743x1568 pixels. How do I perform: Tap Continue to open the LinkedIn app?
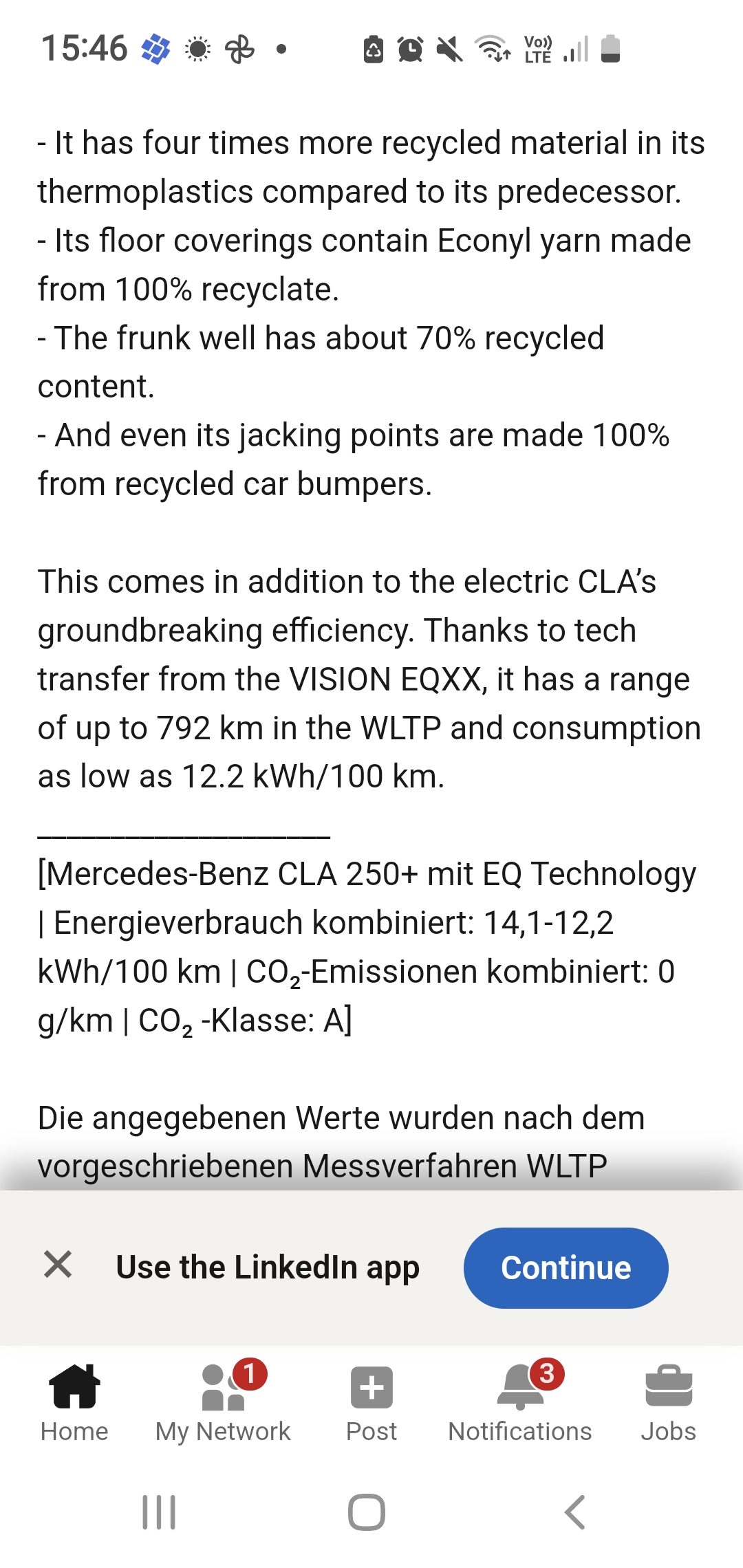point(566,1267)
